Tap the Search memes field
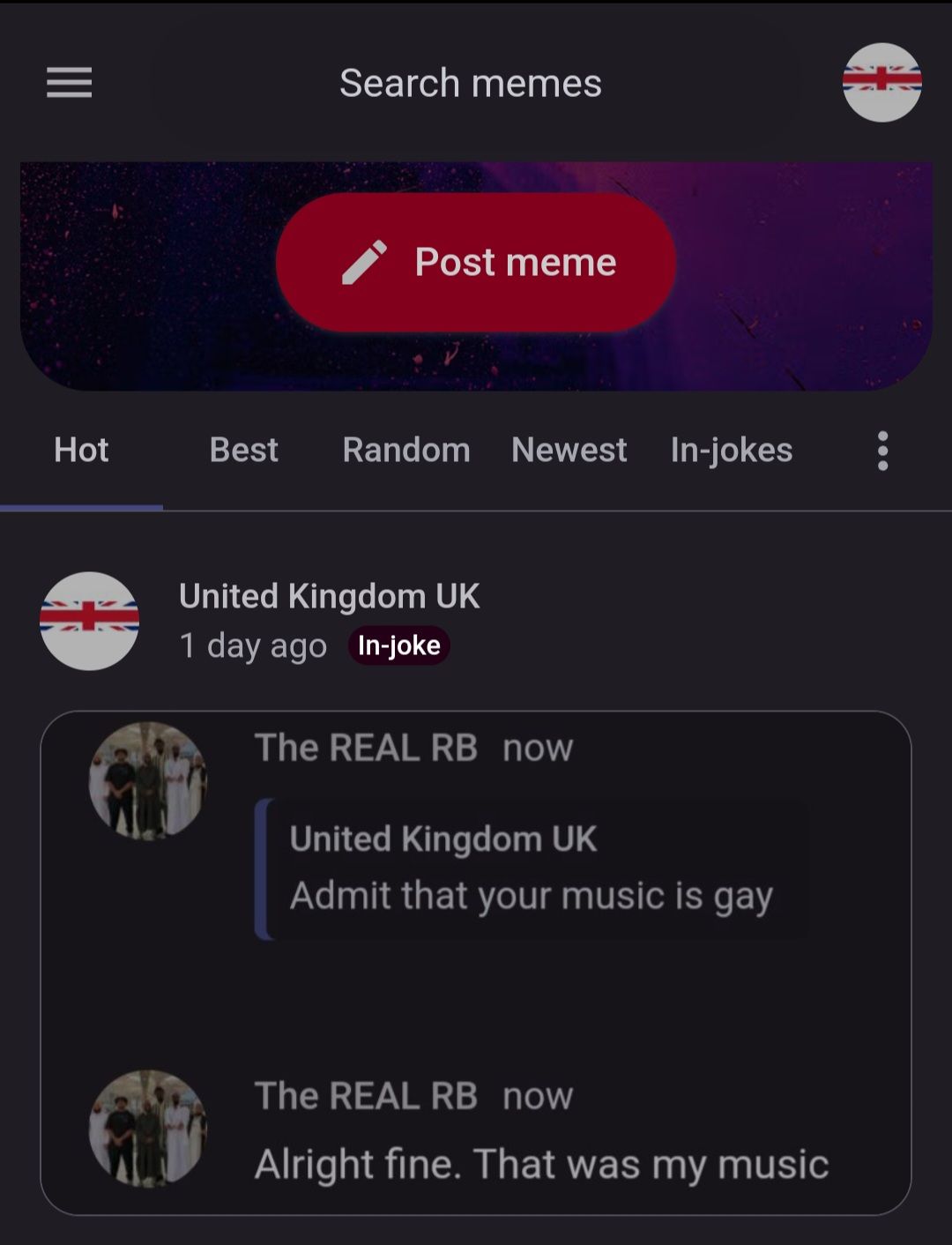The image size is (952, 1245). pos(471,84)
